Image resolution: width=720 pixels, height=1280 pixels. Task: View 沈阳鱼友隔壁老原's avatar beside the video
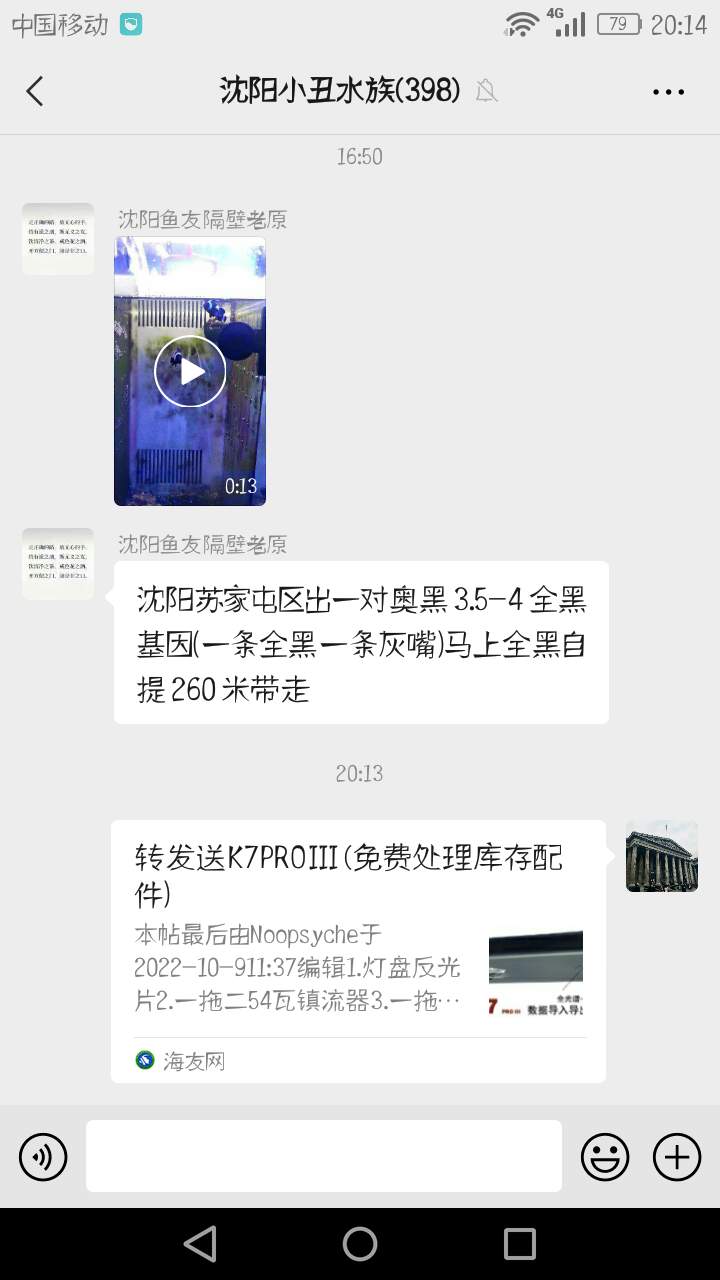(58, 239)
